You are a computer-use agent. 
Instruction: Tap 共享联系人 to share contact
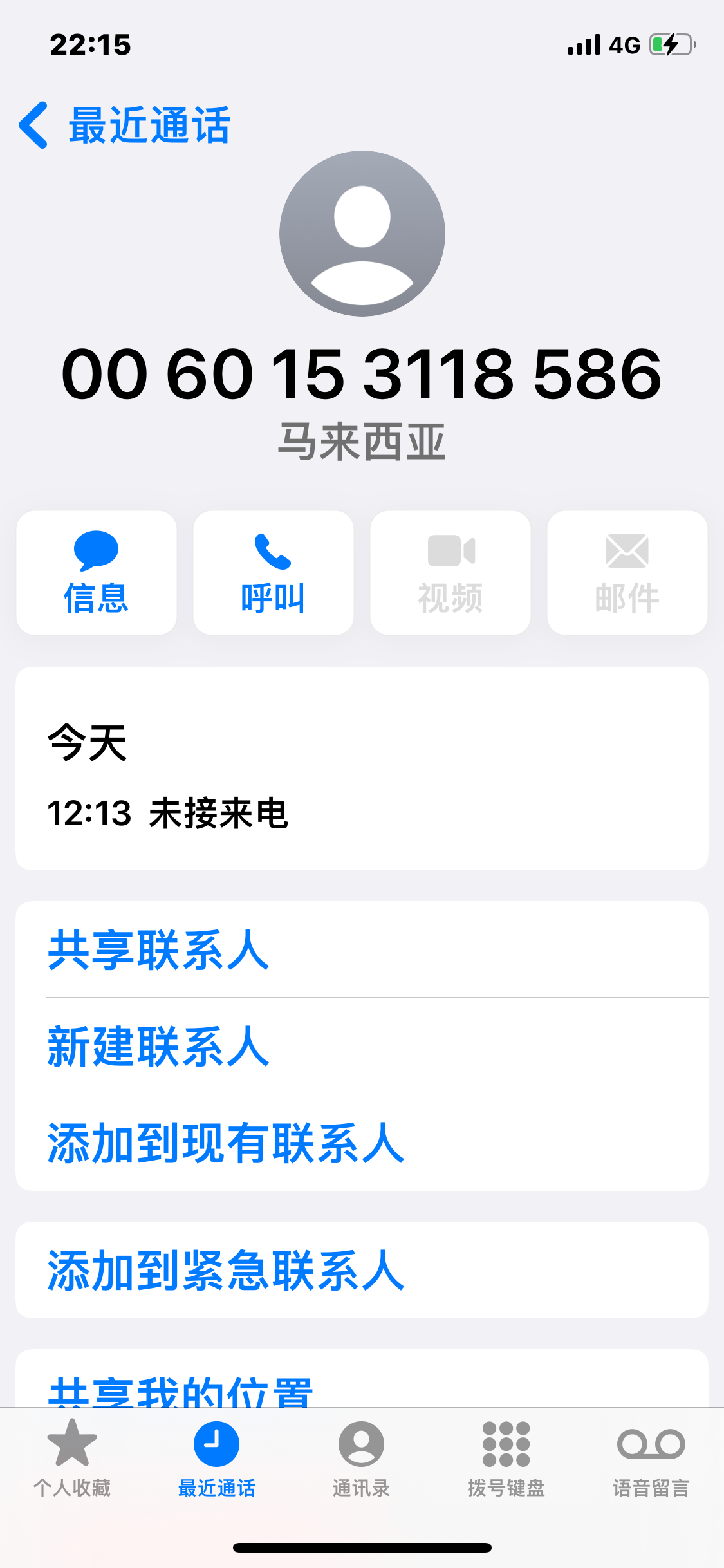click(158, 951)
